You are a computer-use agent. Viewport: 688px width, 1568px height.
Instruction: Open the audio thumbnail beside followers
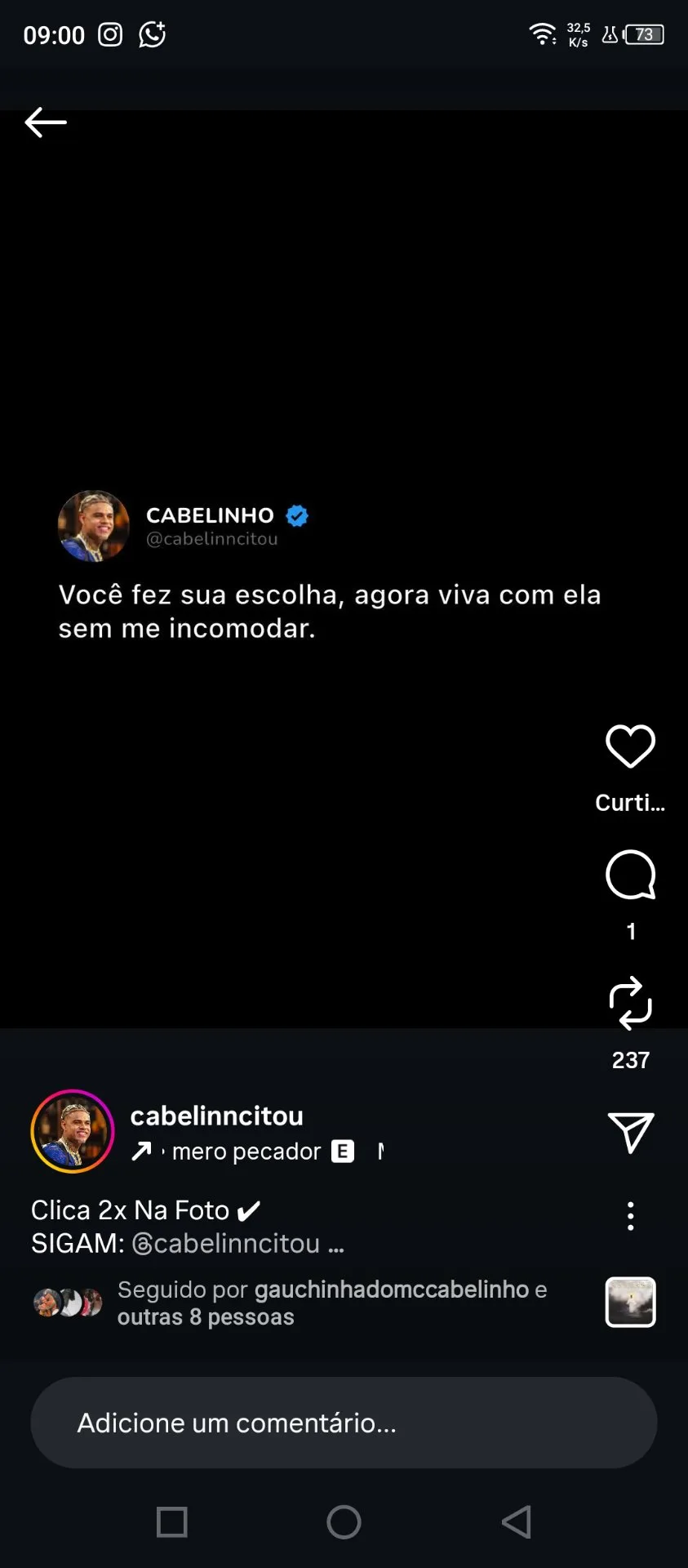coord(630,1302)
